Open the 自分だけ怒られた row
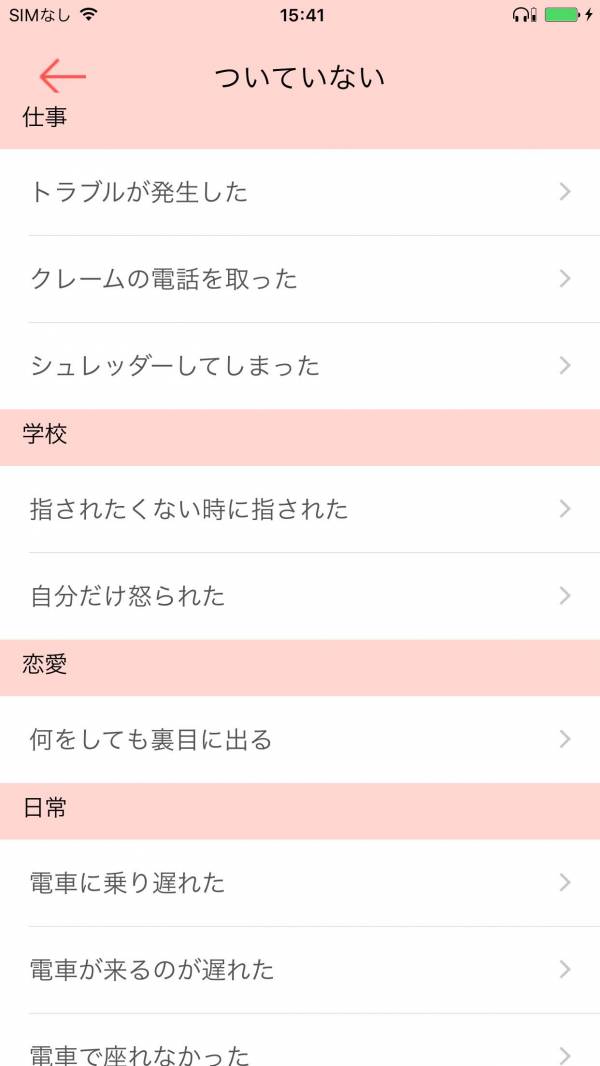The image size is (600, 1066). click(x=300, y=596)
